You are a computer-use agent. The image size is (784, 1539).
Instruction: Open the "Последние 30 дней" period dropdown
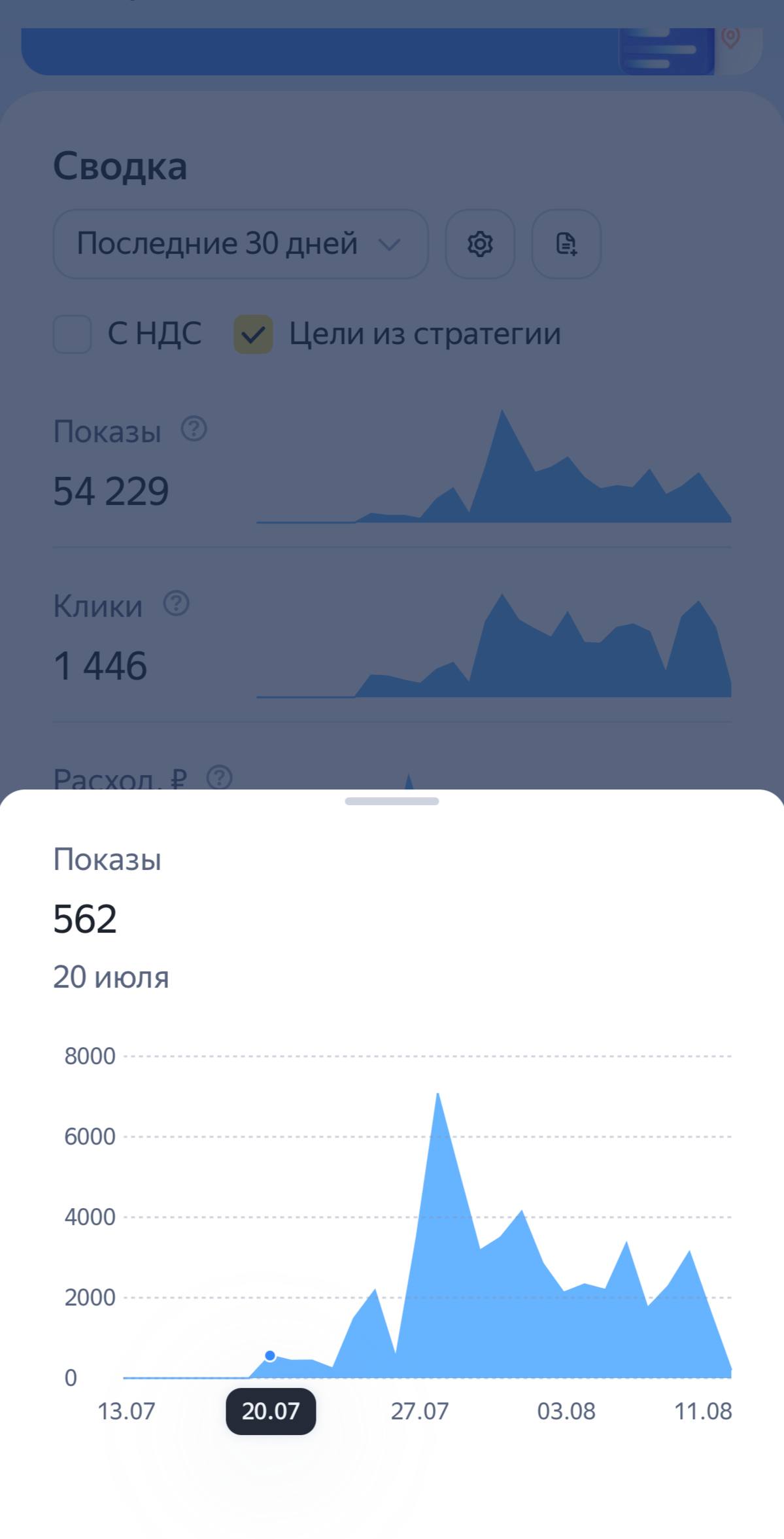241,244
